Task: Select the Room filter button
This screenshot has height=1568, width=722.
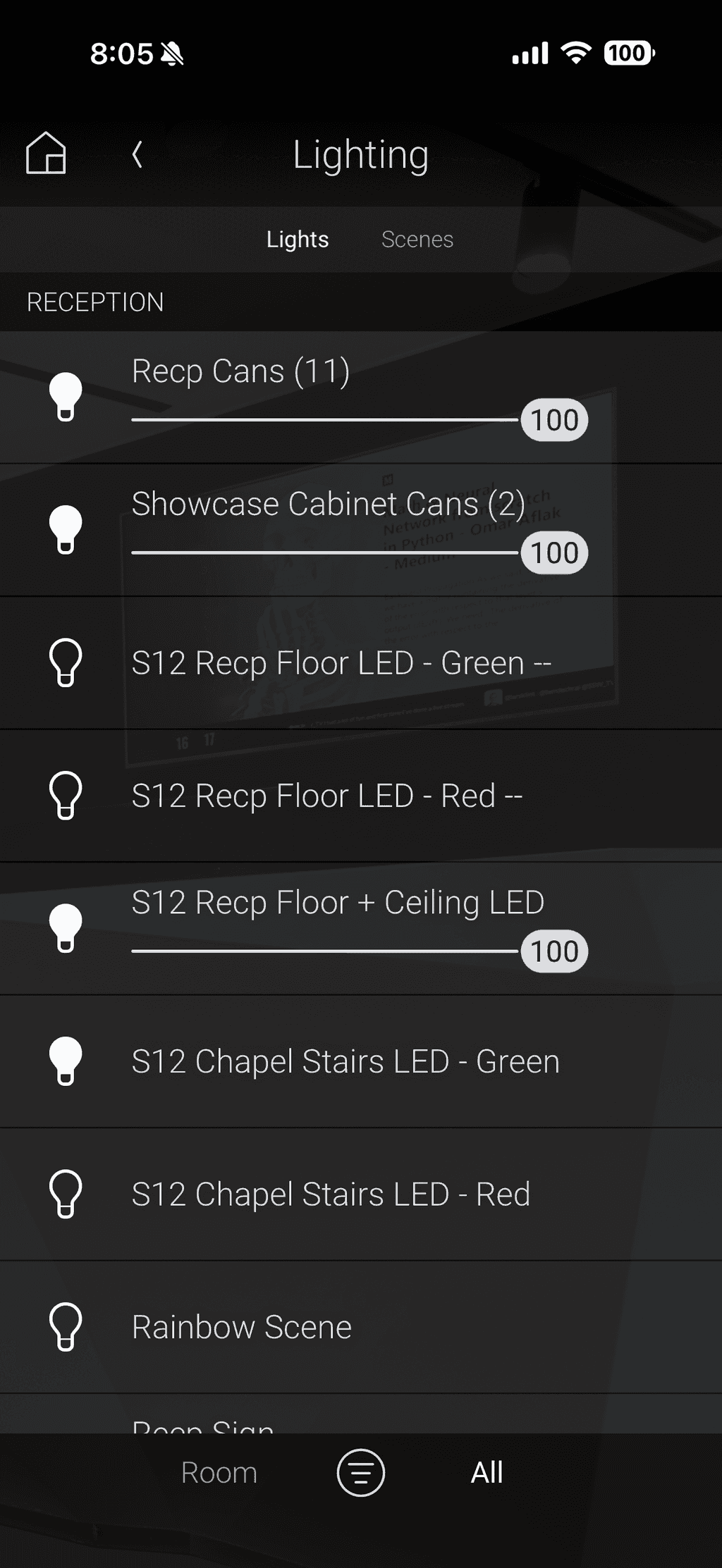Action: pyautogui.click(x=219, y=1473)
